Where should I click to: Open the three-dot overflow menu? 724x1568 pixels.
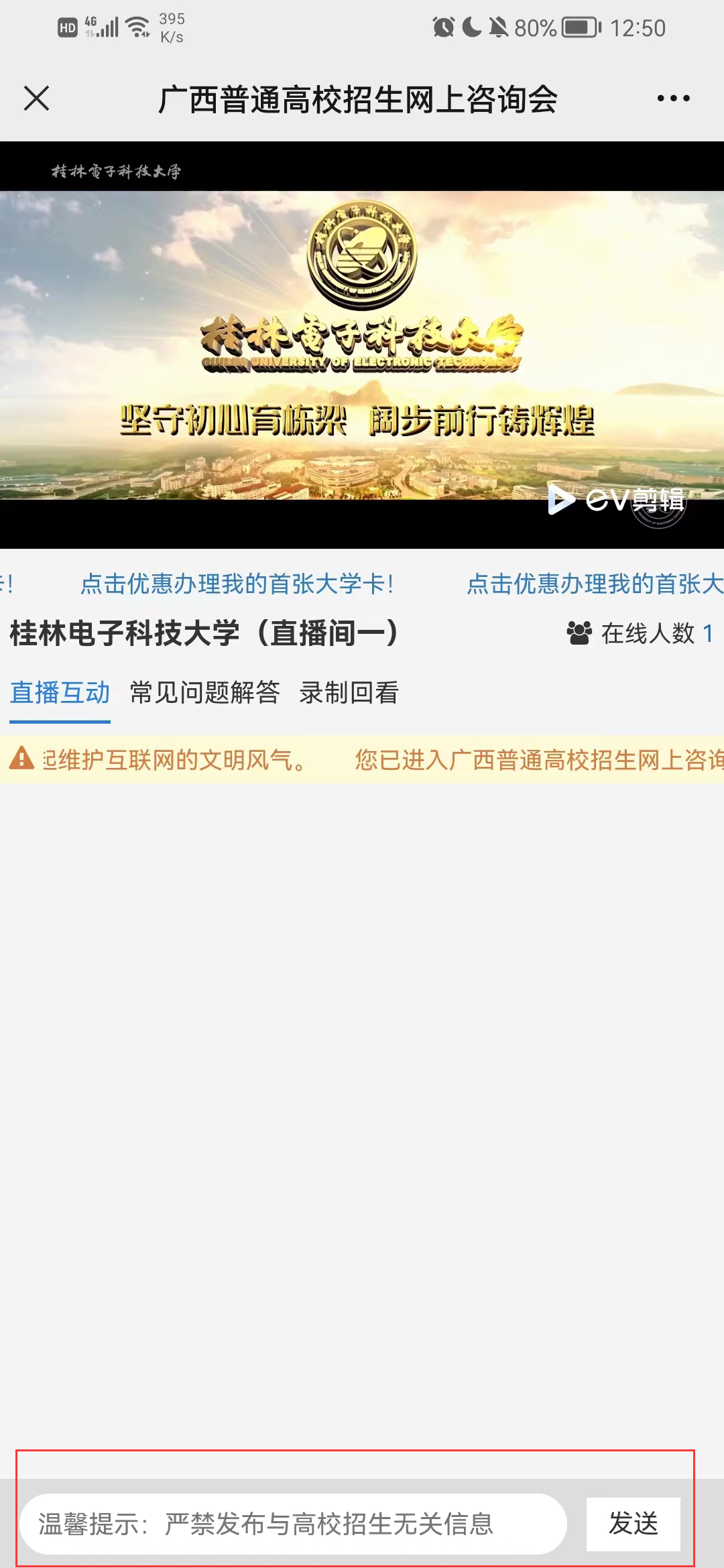pyautogui.click(x=673, y=99)
